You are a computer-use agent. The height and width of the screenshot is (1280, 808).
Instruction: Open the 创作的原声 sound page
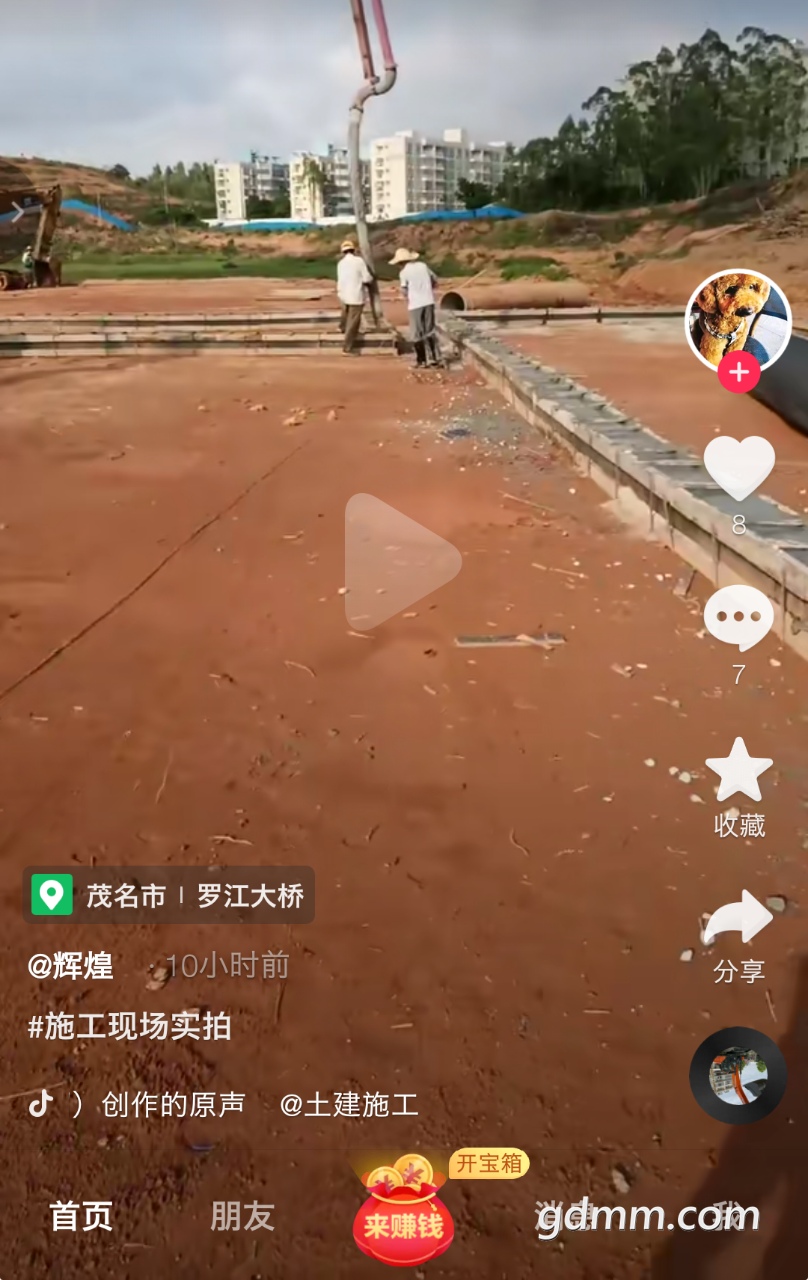(172, 1104)
